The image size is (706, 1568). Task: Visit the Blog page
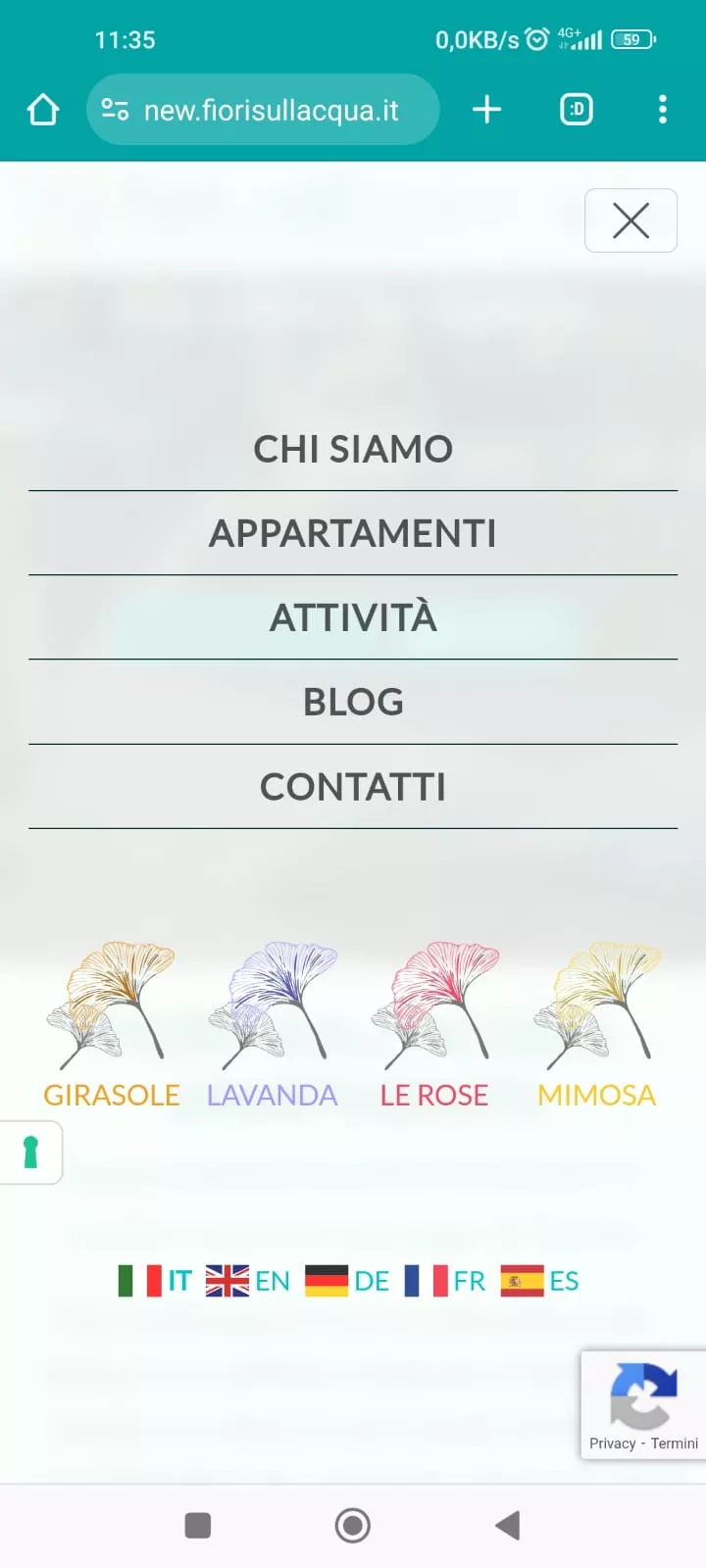353,702
